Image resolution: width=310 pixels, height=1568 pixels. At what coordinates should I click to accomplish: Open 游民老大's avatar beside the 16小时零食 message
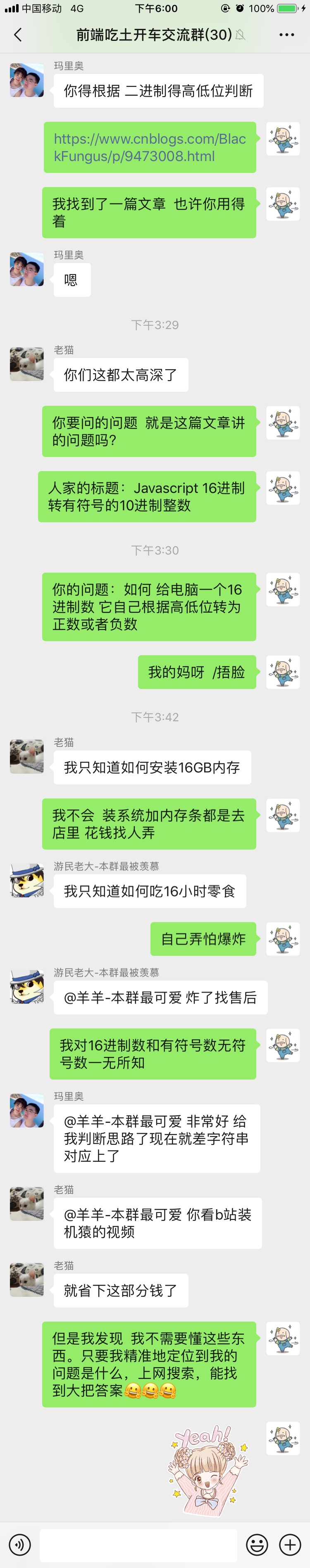point(27,880)
